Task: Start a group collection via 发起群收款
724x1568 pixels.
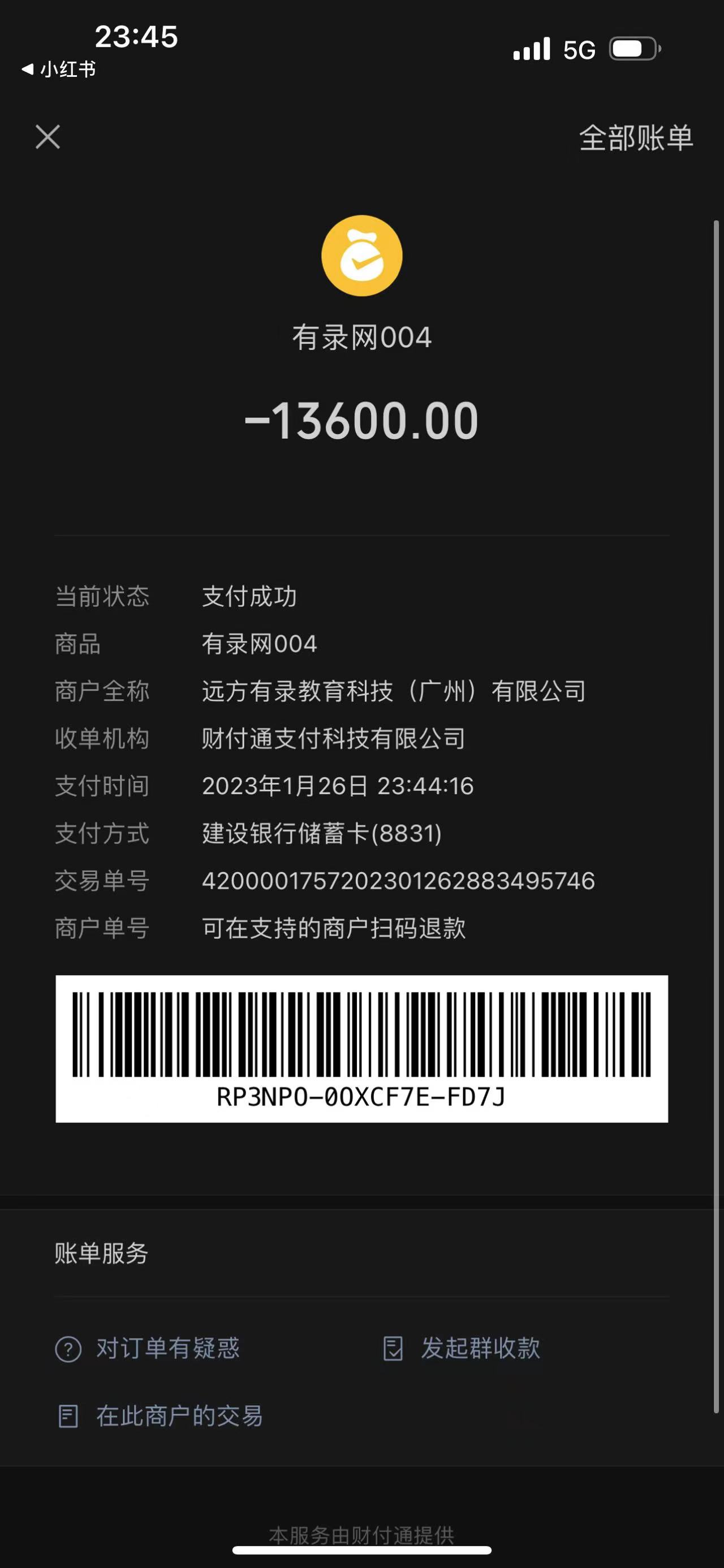Action: point(462,1348)
